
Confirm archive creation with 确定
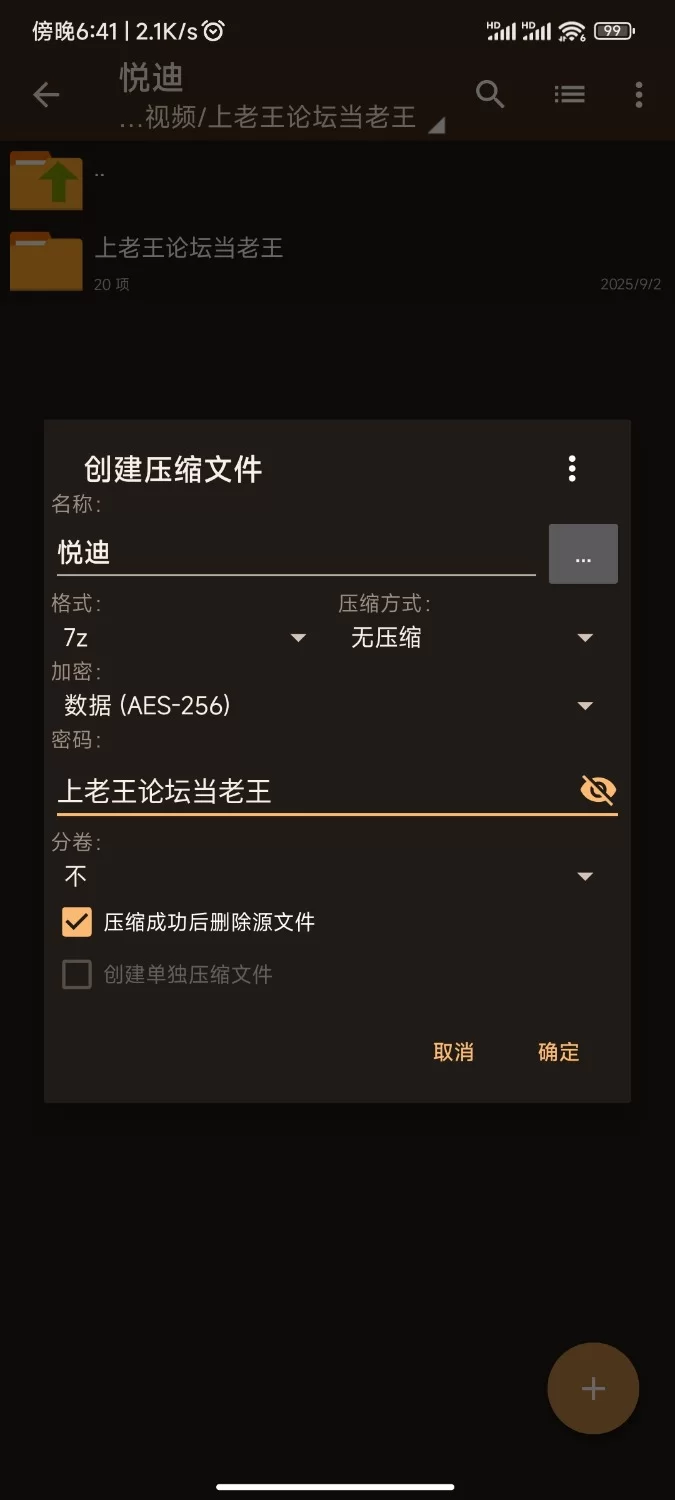[x=558, y=1052]
